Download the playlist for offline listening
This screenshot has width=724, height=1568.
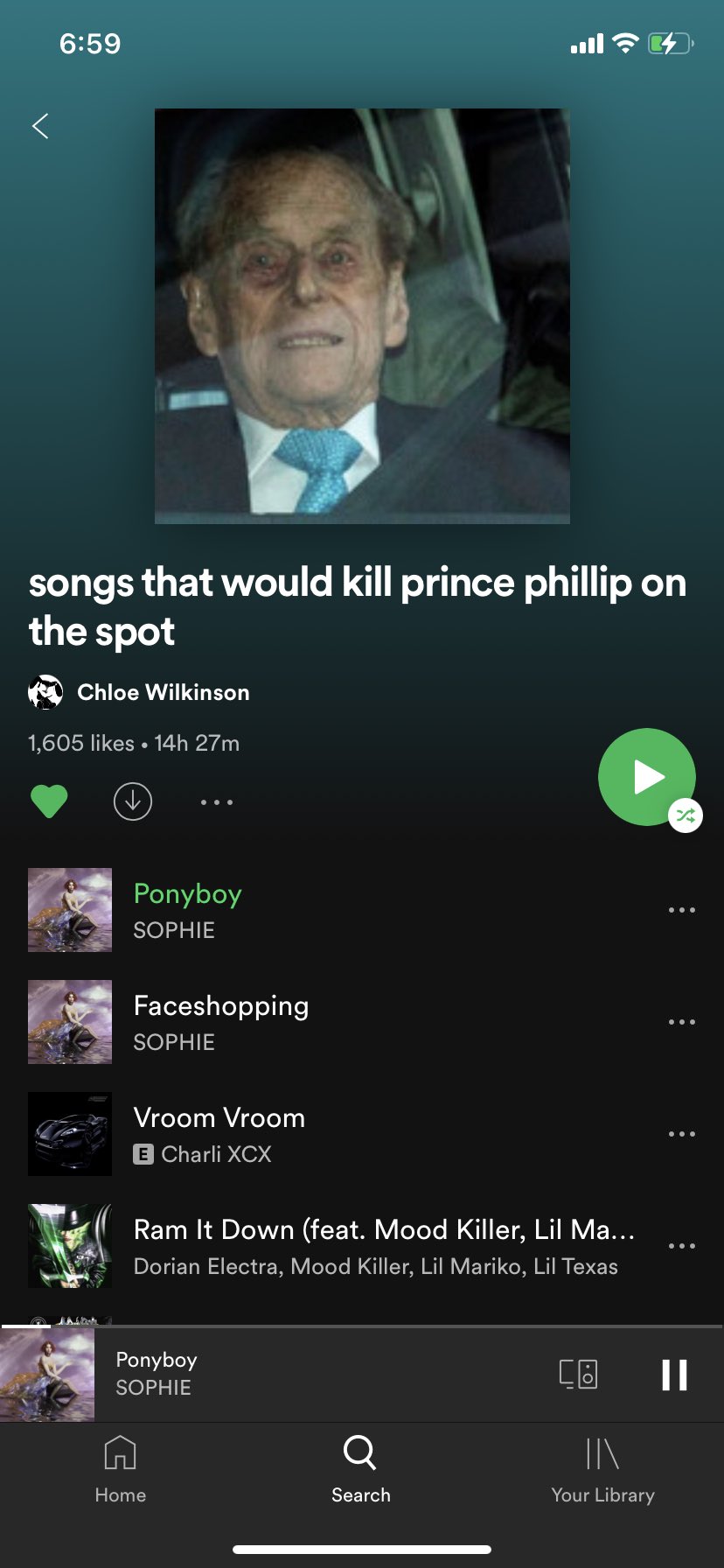point(133,801)
